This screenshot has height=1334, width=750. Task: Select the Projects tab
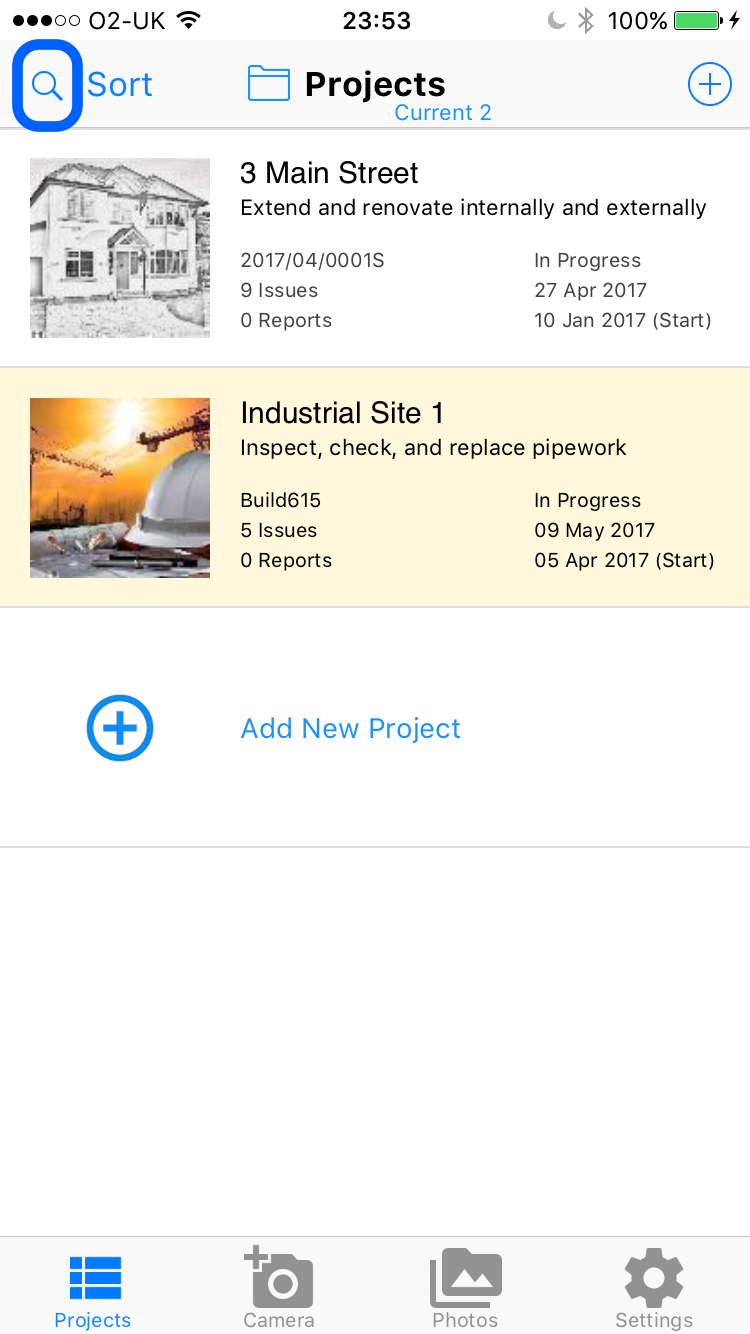point(93,1288)
